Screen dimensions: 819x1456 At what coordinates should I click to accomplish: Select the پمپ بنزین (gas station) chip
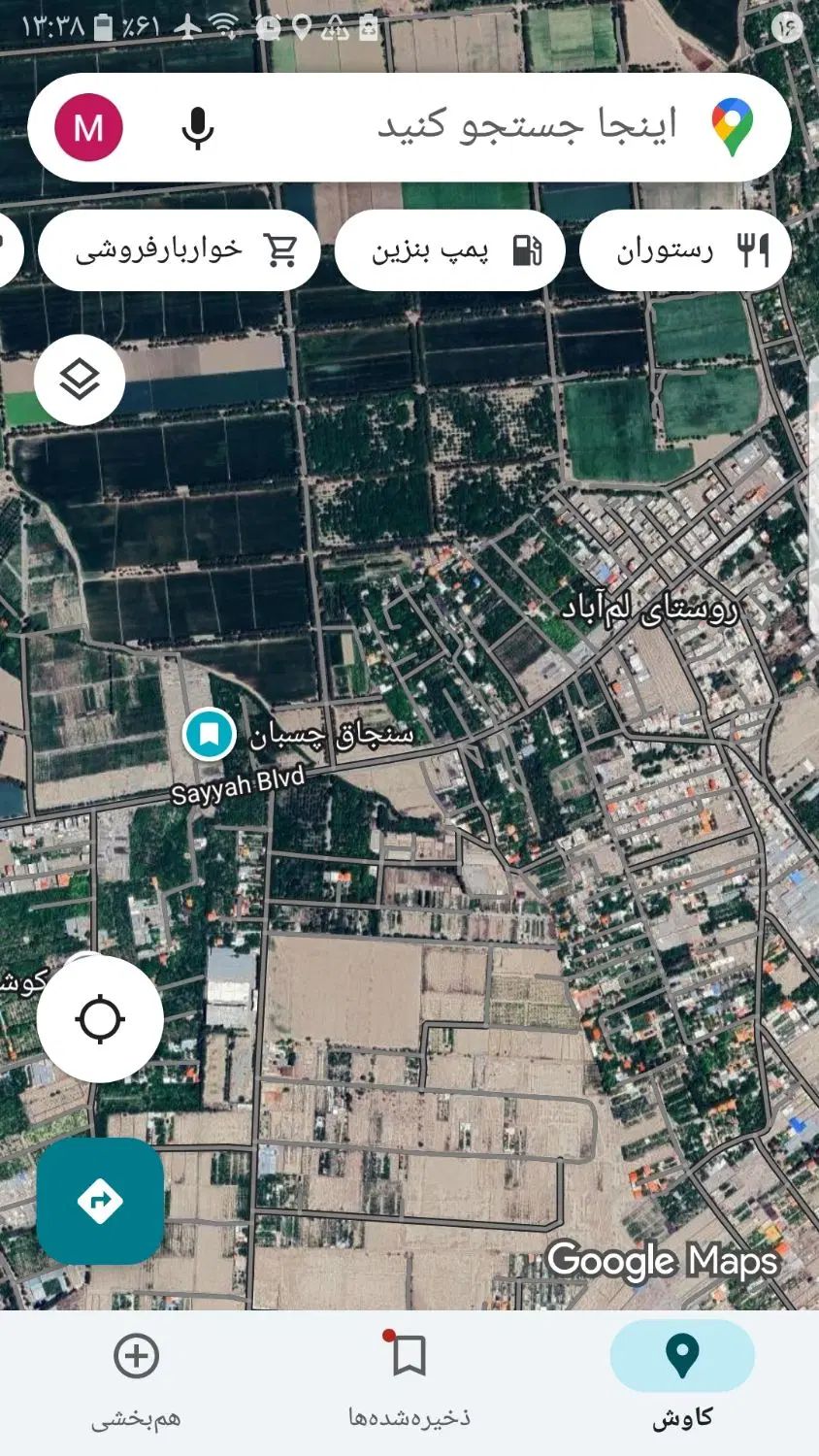(450, 250)
